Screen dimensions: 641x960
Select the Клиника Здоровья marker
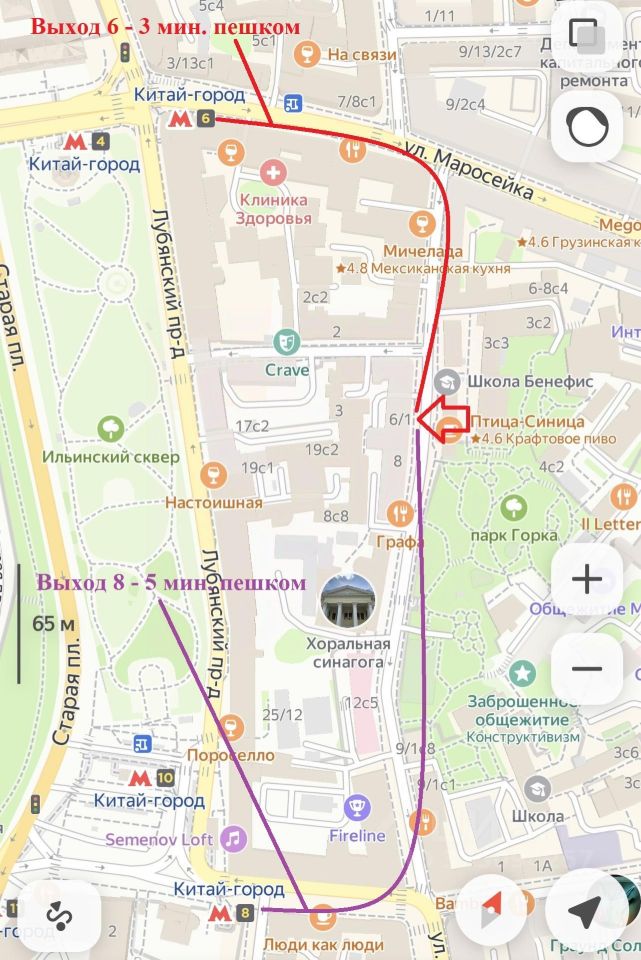tap(273, 173)
